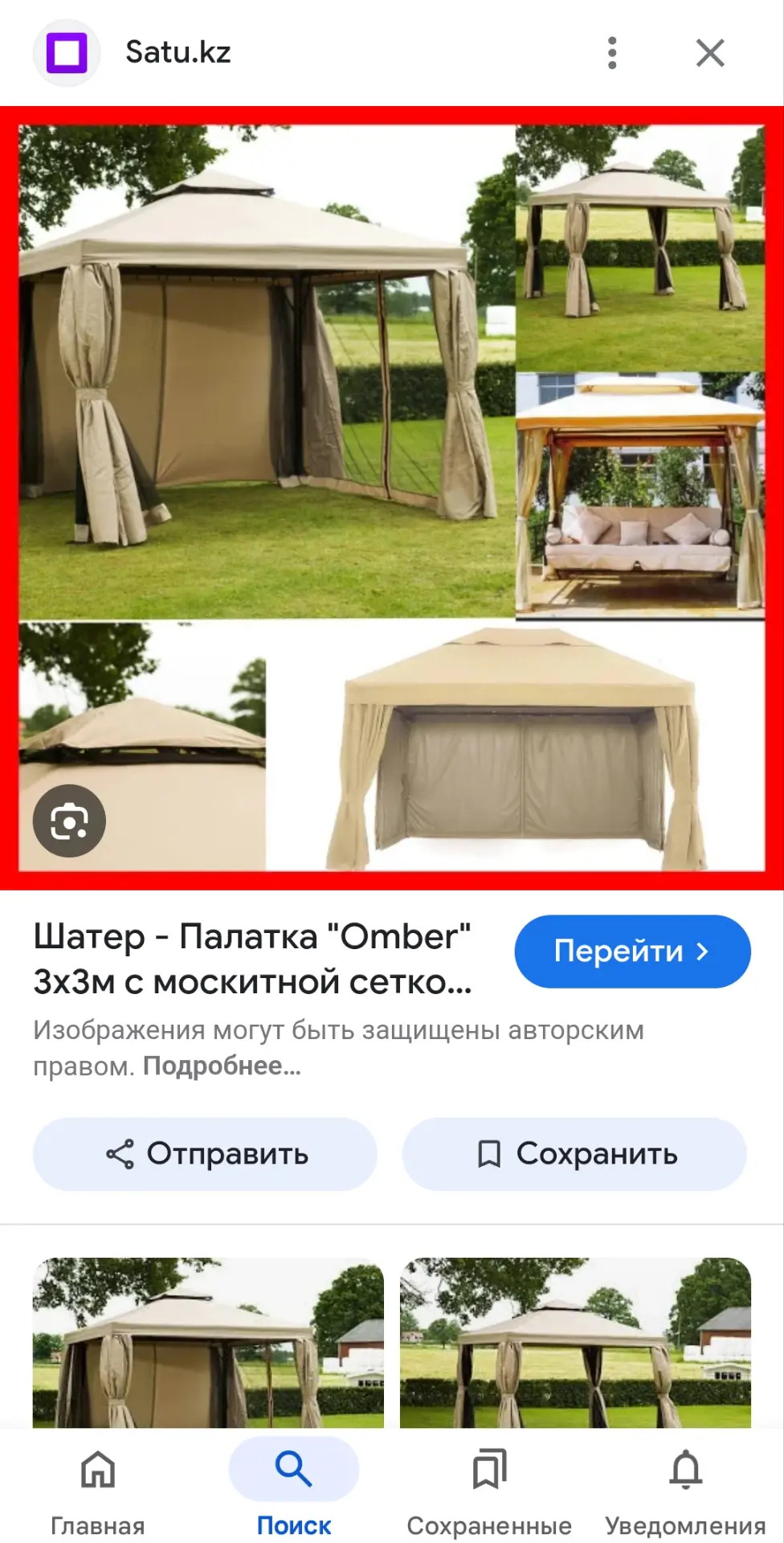Open the Подробнее copyright link
Screen dimensions: 784x1543
pyautogui.click(x=222, y=1066)
